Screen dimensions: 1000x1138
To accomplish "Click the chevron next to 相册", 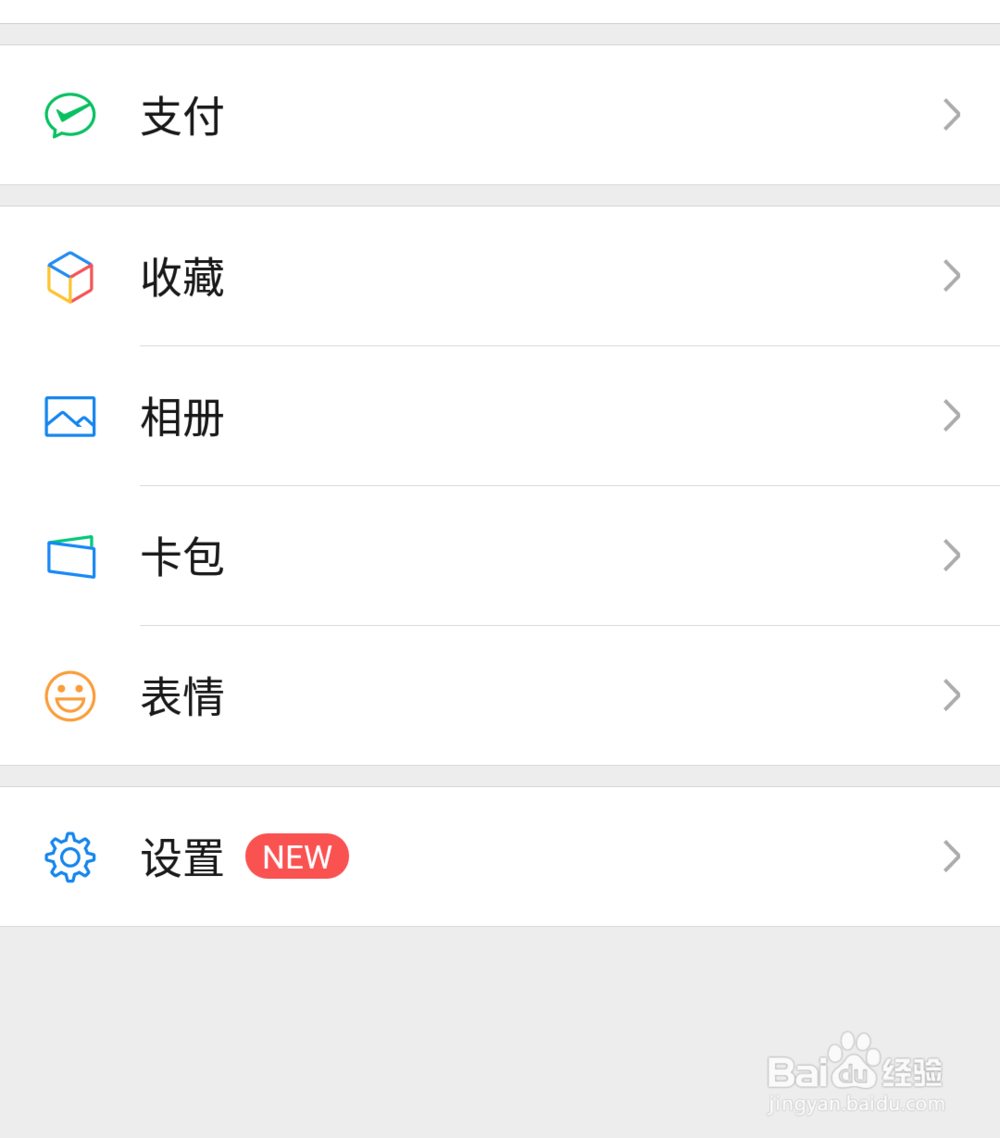I will point(951,417).
